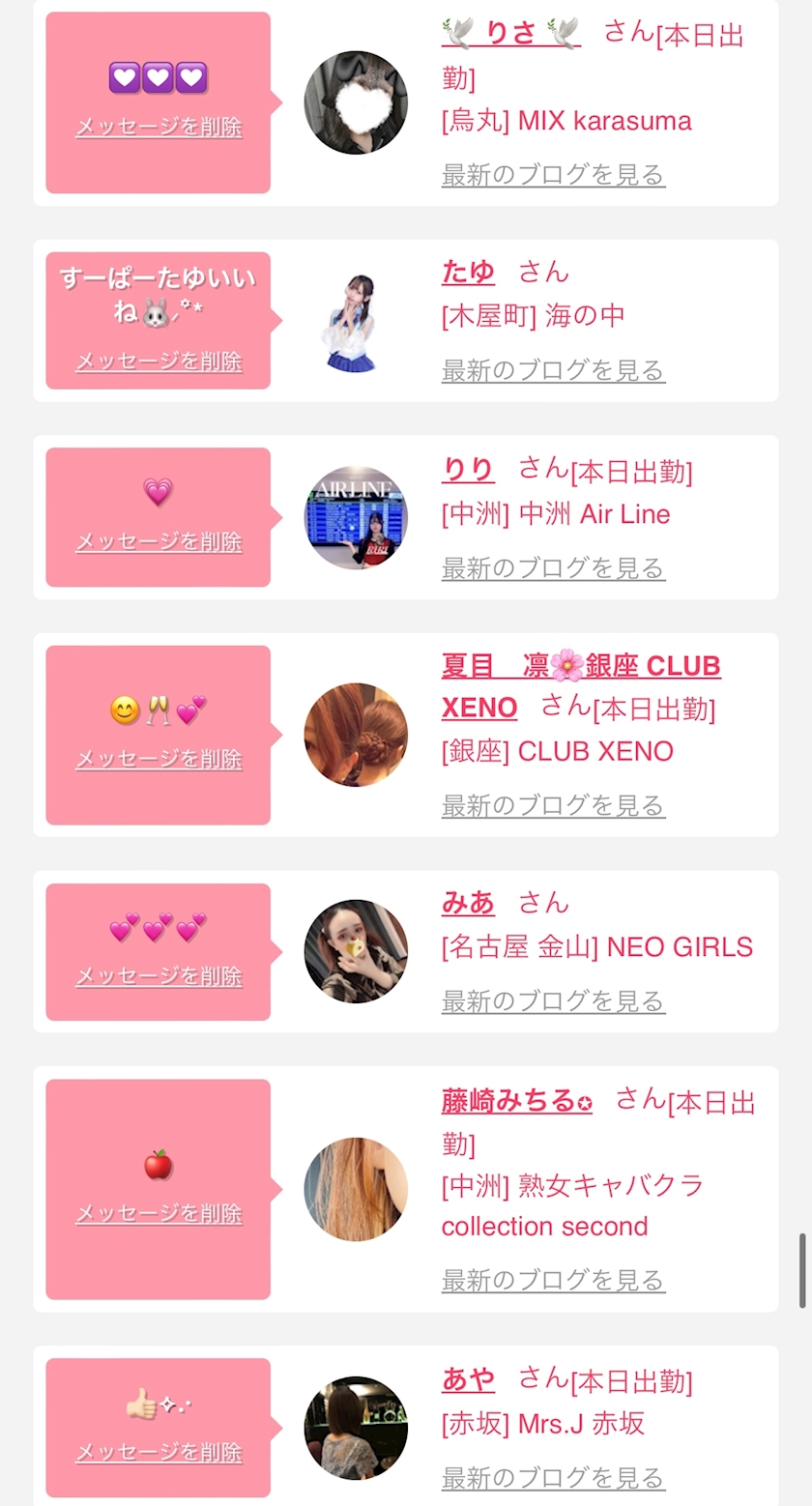The height and width of the screenshot is (1506, 812).
Task: Open たゆ's profile name link
Action: coord(468,273)
